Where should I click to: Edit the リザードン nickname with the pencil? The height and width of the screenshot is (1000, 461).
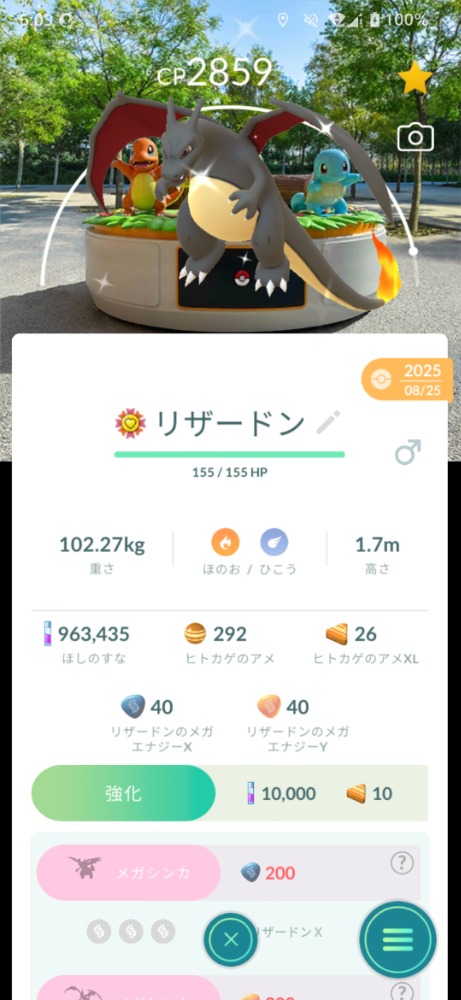click(x=328, y=423)
